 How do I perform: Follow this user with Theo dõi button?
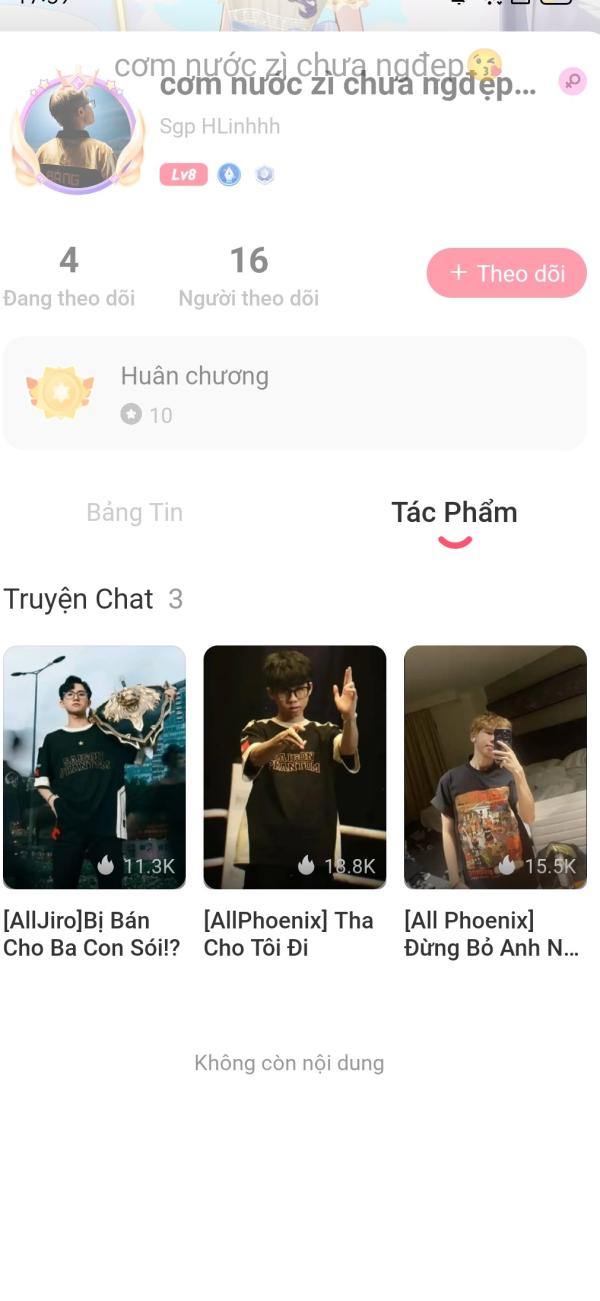point(506,273)
